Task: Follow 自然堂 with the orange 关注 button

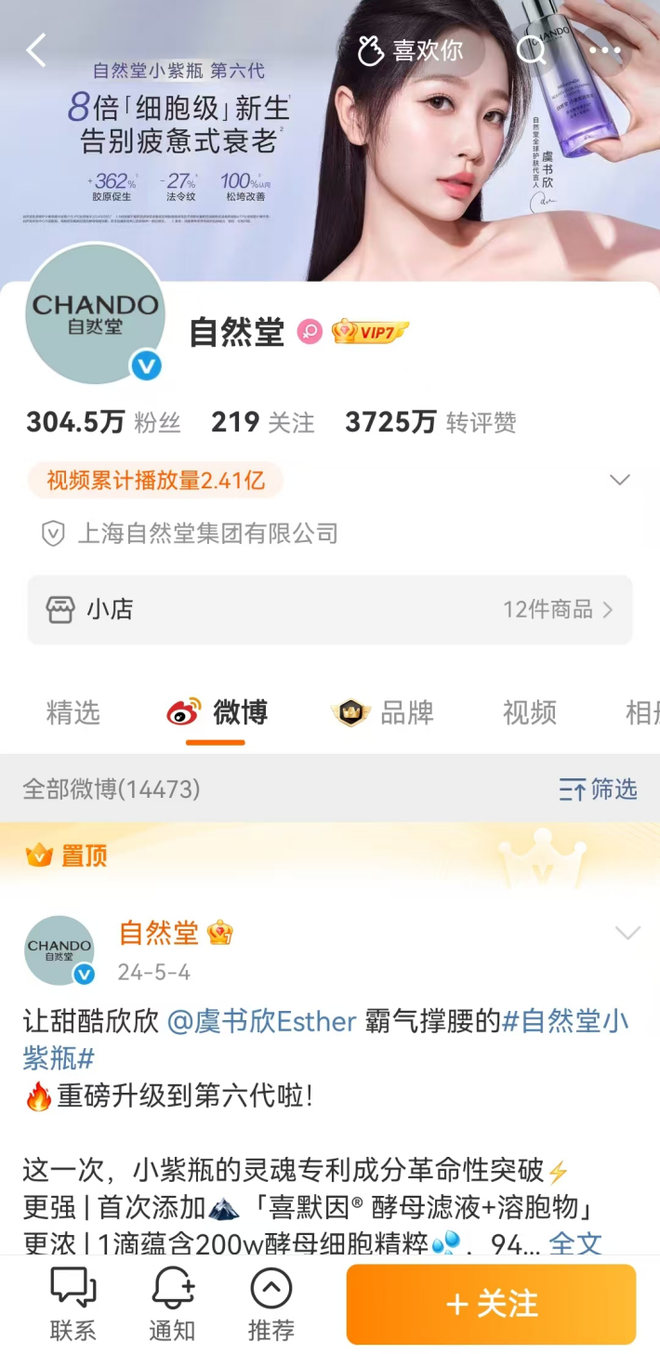Action: click(x=491, y=1303)
